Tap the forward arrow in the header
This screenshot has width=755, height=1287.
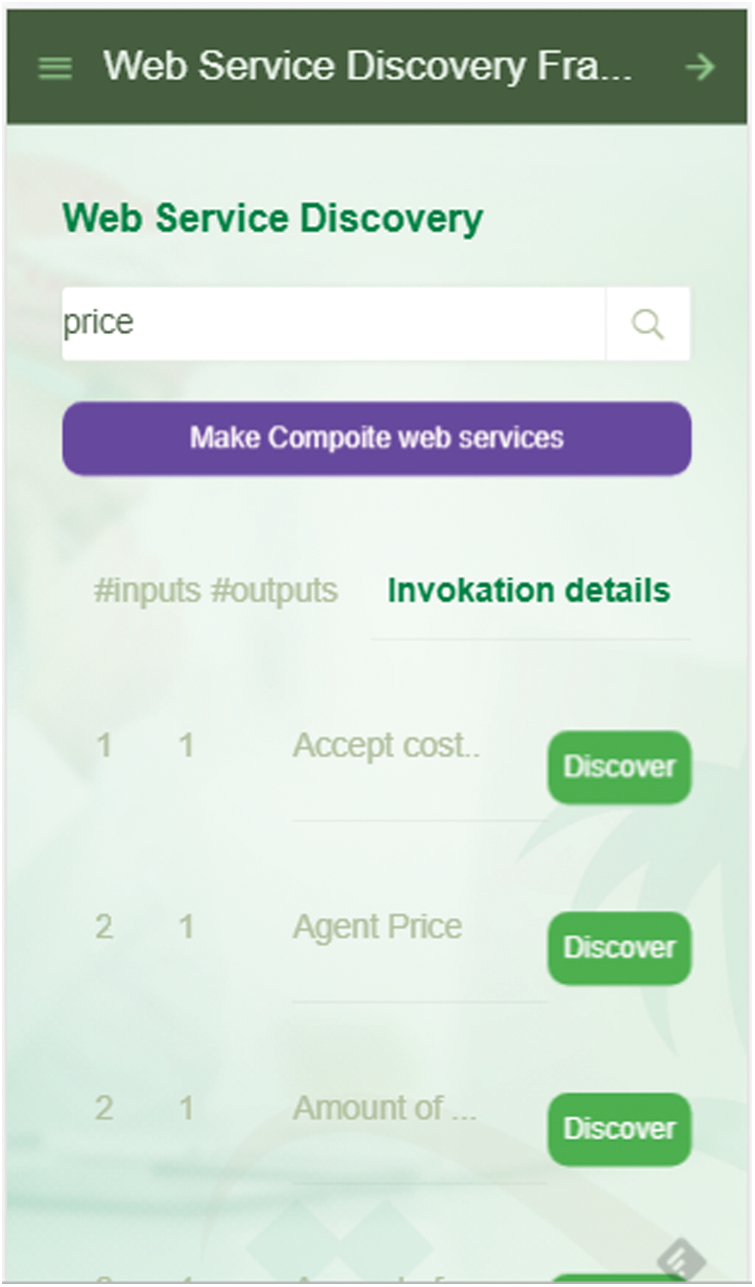tap(700, 67)
